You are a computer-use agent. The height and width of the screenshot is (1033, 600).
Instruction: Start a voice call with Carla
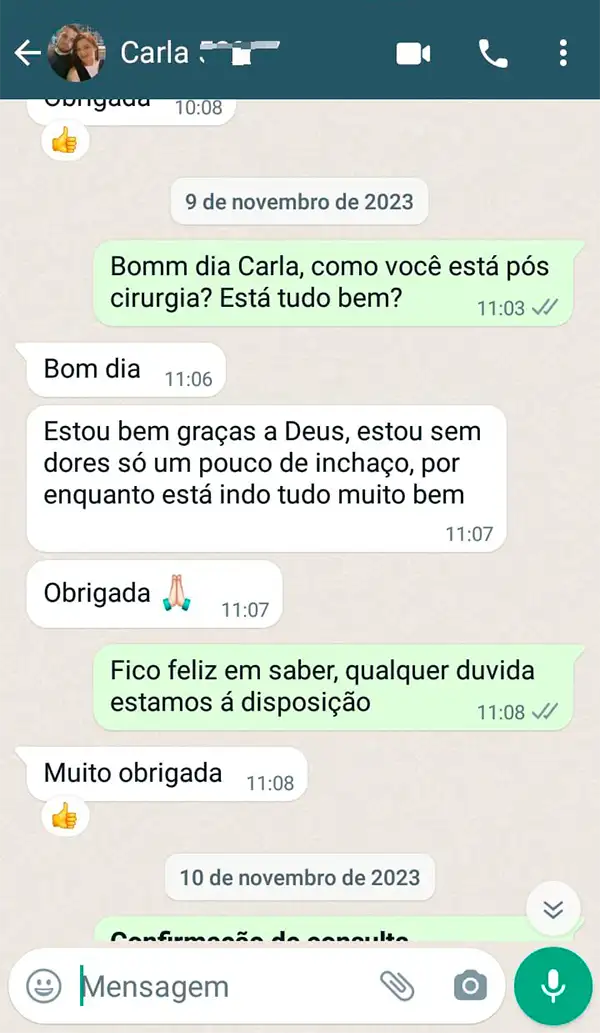(x=493, y=53)
